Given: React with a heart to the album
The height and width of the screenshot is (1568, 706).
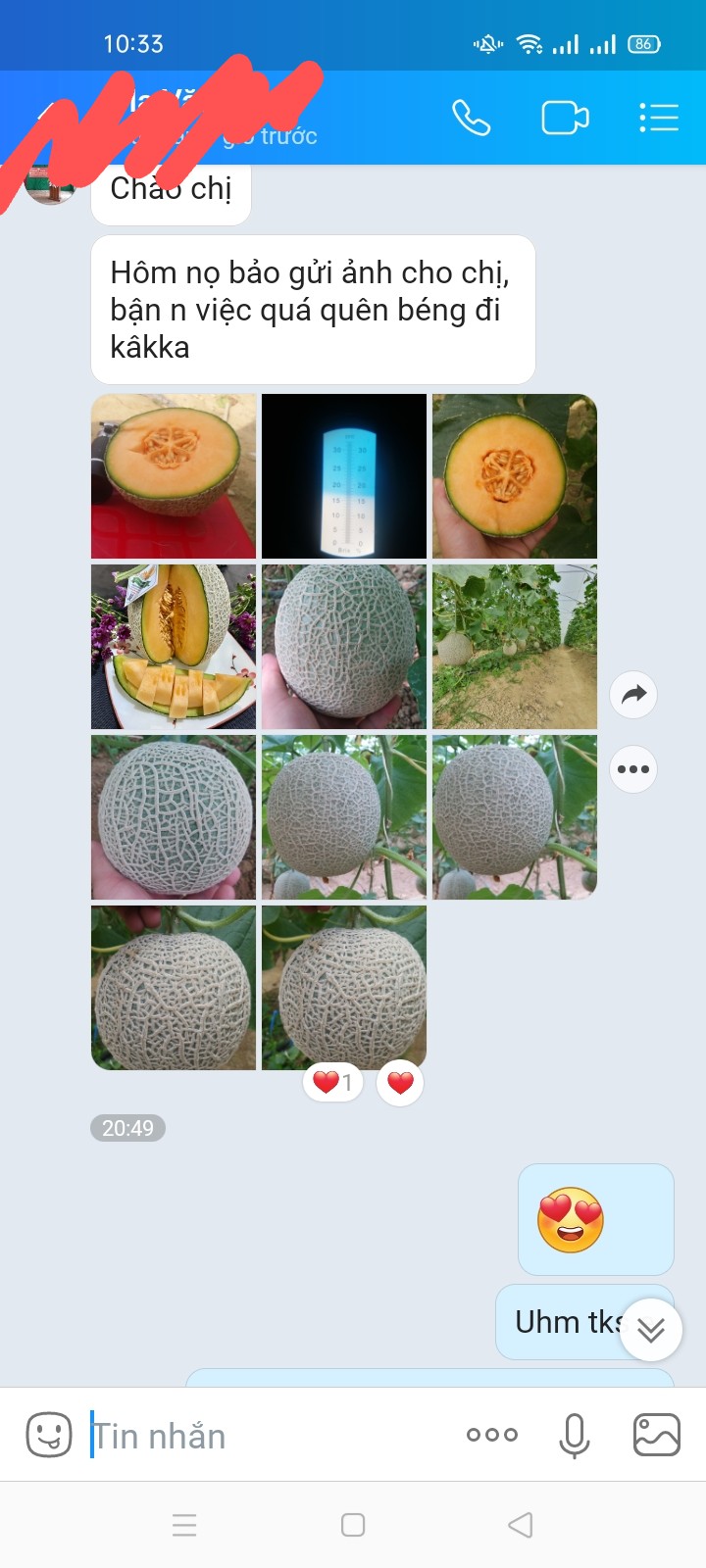Looking at the screenshot, I should point(400,1083).
